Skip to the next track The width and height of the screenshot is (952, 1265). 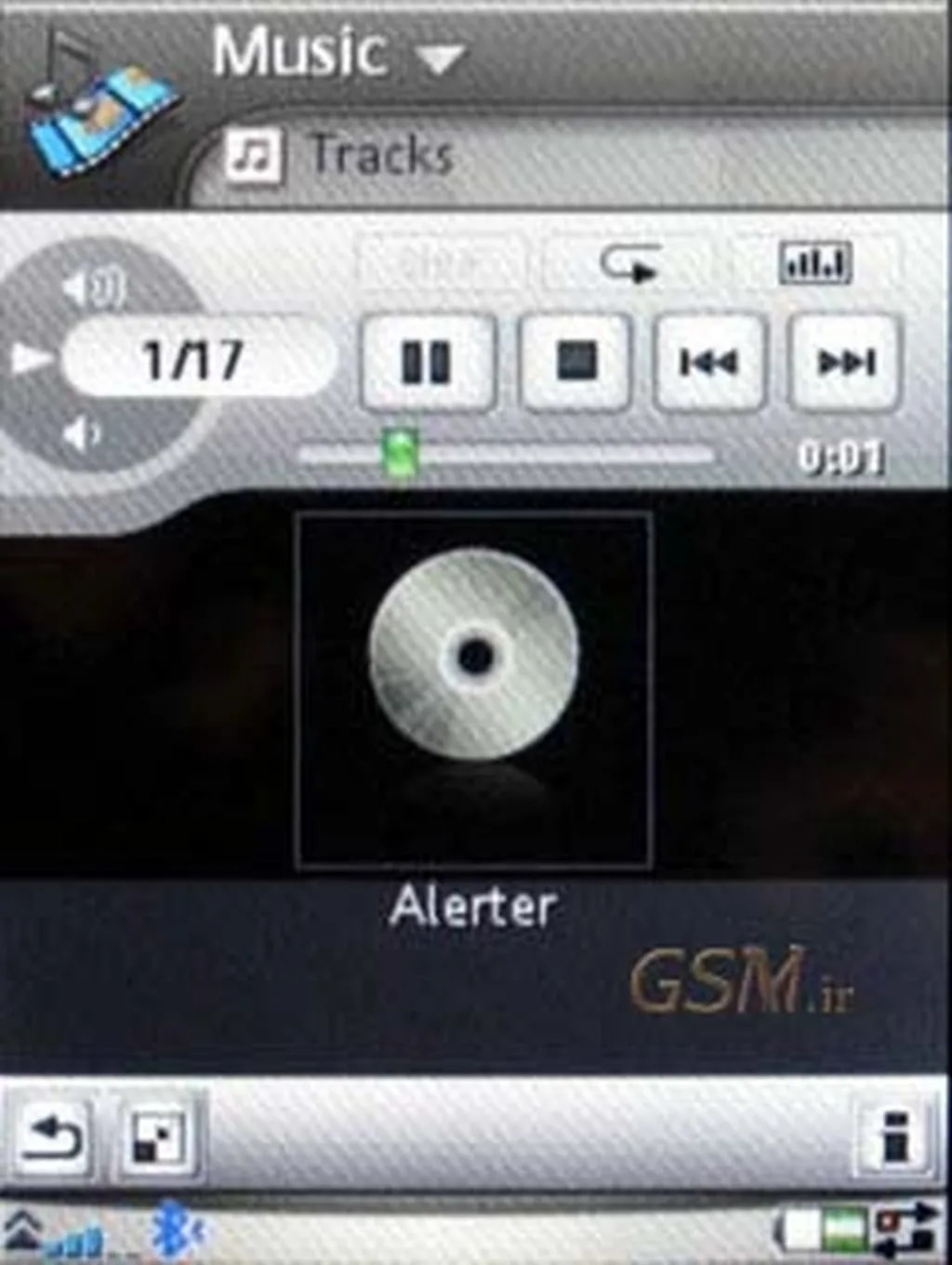click(845, 363)
